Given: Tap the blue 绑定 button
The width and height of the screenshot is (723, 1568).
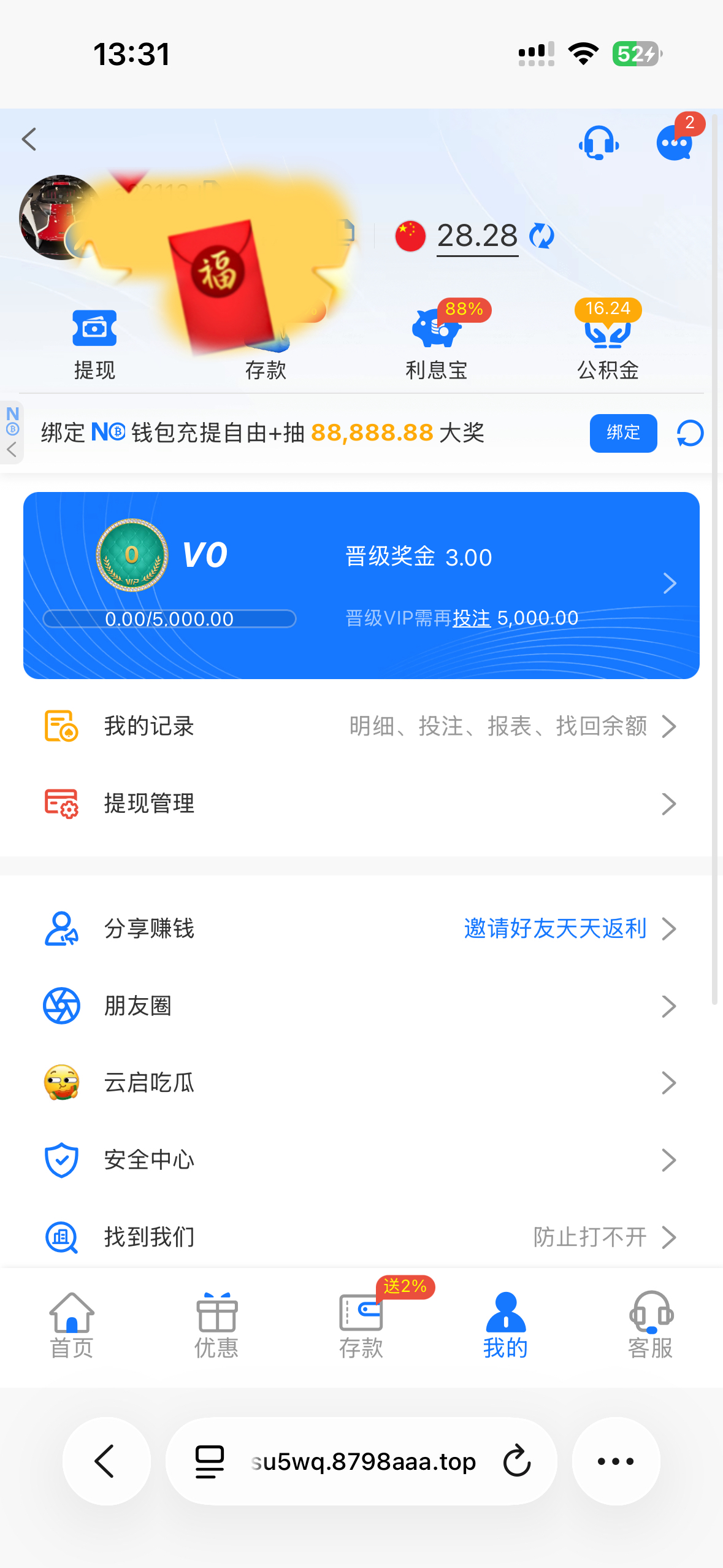Looking at the screenshot, I should click(623, 433).
